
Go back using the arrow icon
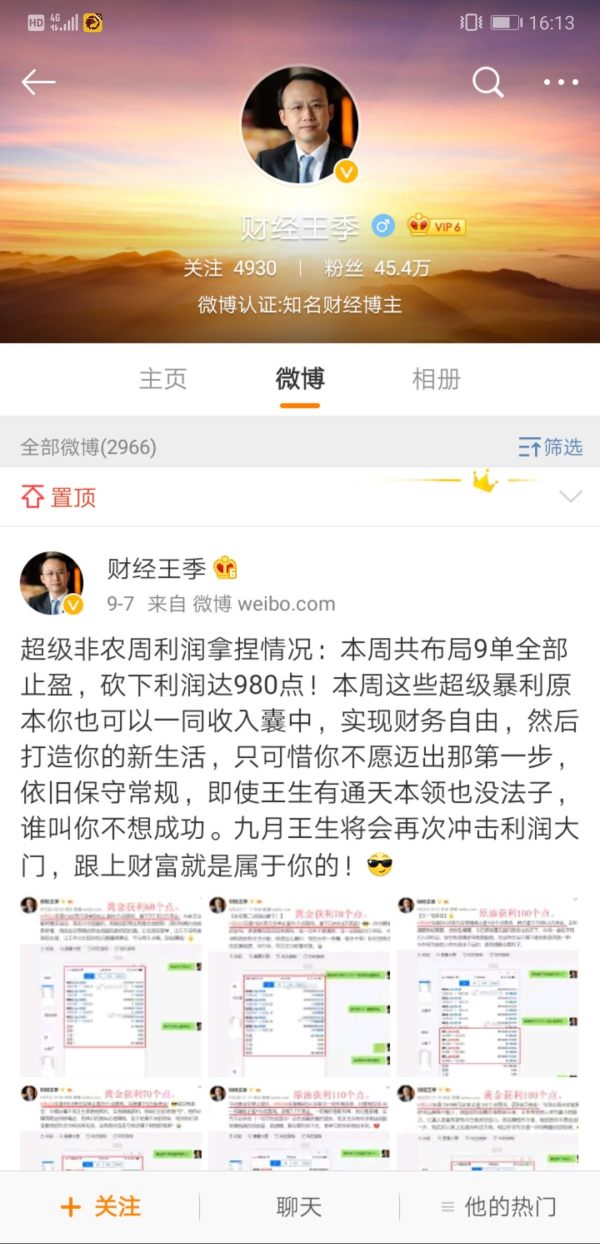(x=38, y=82)
